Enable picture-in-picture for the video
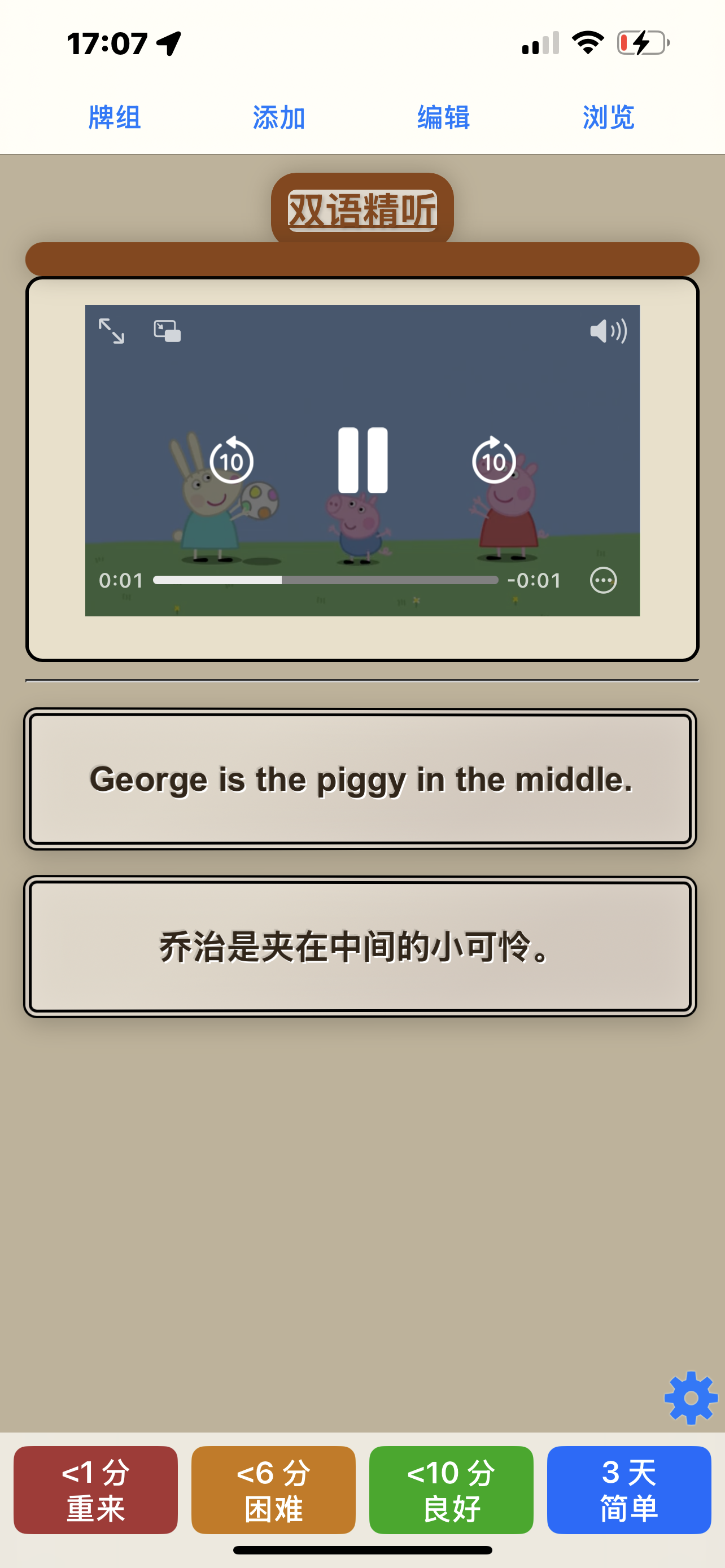This screenshot has width=725, height=1568. coord(167,331)
